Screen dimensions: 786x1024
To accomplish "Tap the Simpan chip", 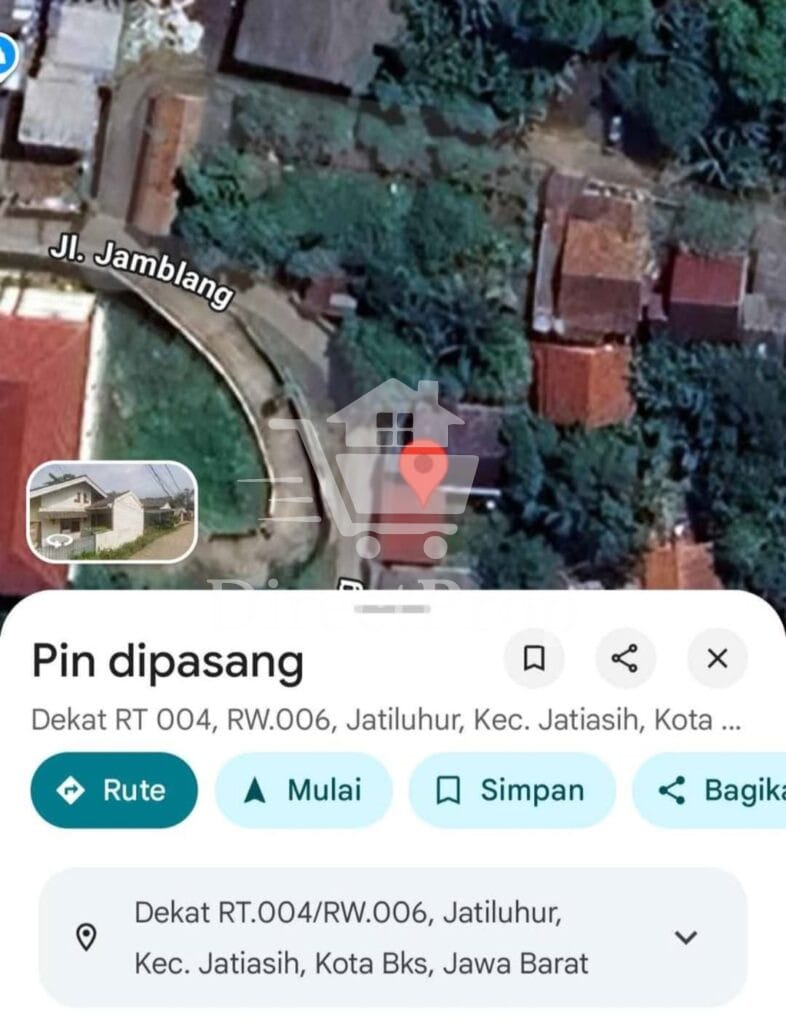I will coord(511,790).
